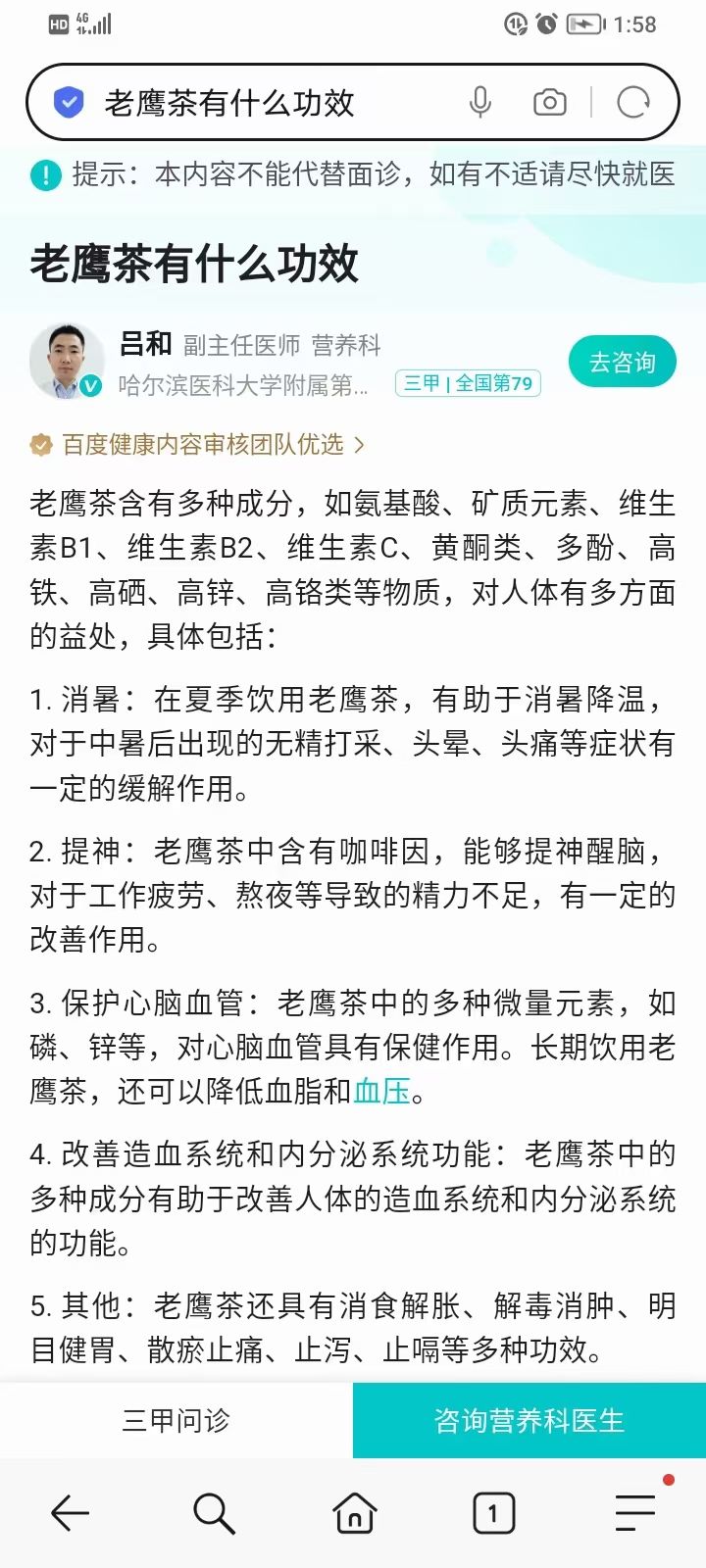Start voice search with the microphone icon
Screen dimensions: 706x1568
coord(479,102)
